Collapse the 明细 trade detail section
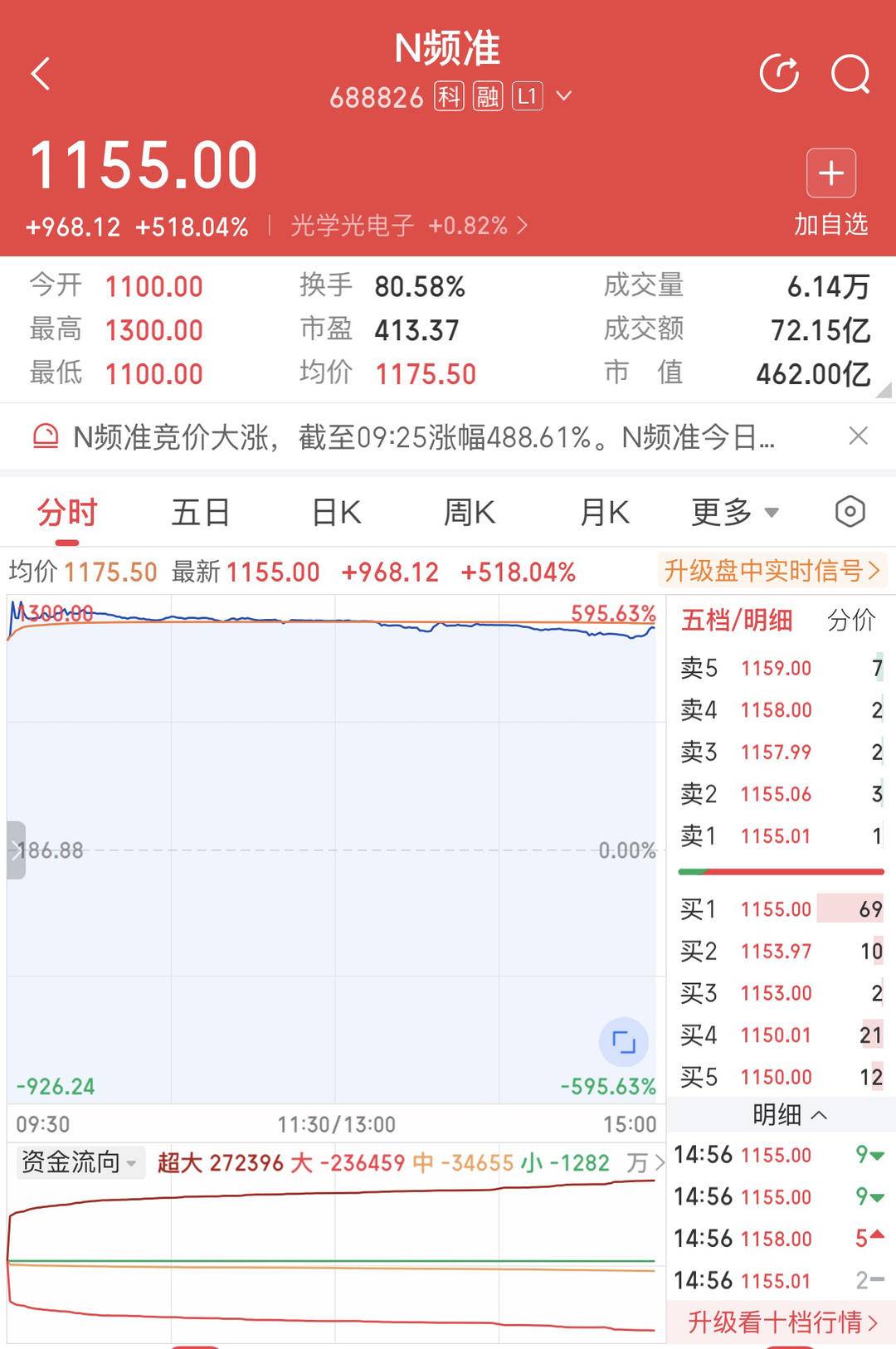This screenshot has height=1349, width=896. (x=789, y=1114)
